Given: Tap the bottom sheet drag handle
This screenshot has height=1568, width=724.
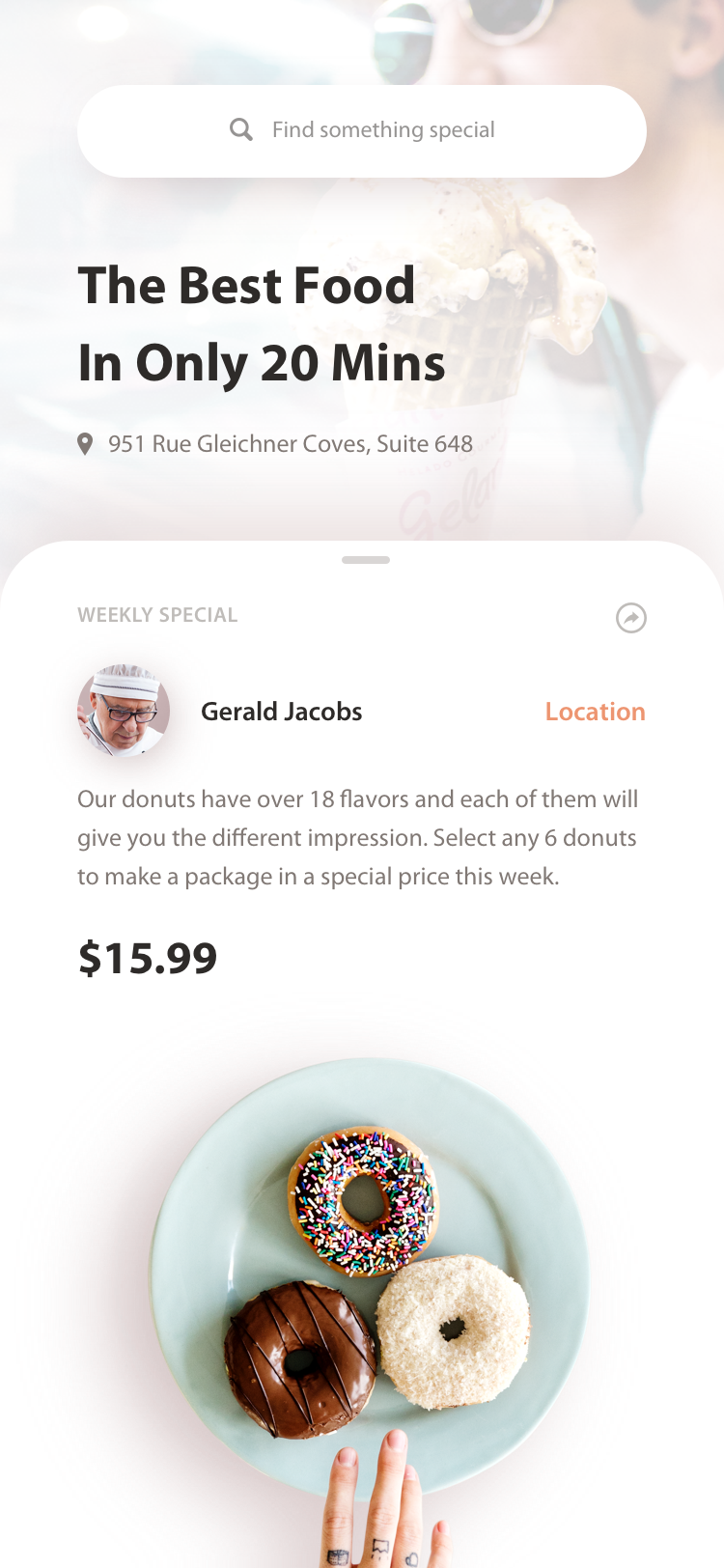Looking at the screenshot, I should tap(366, 560).
